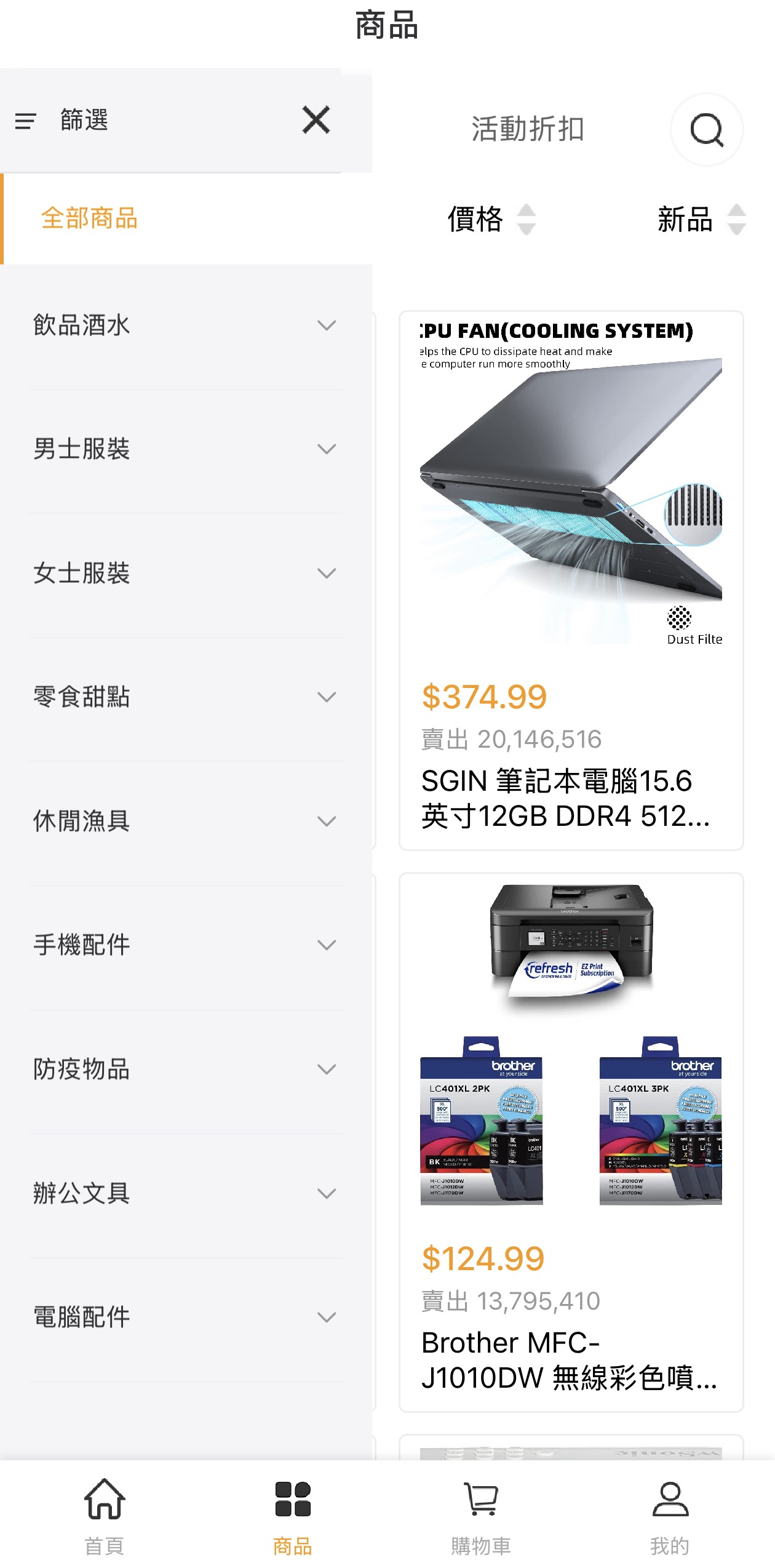Sort products by 價格

point(491,219)
